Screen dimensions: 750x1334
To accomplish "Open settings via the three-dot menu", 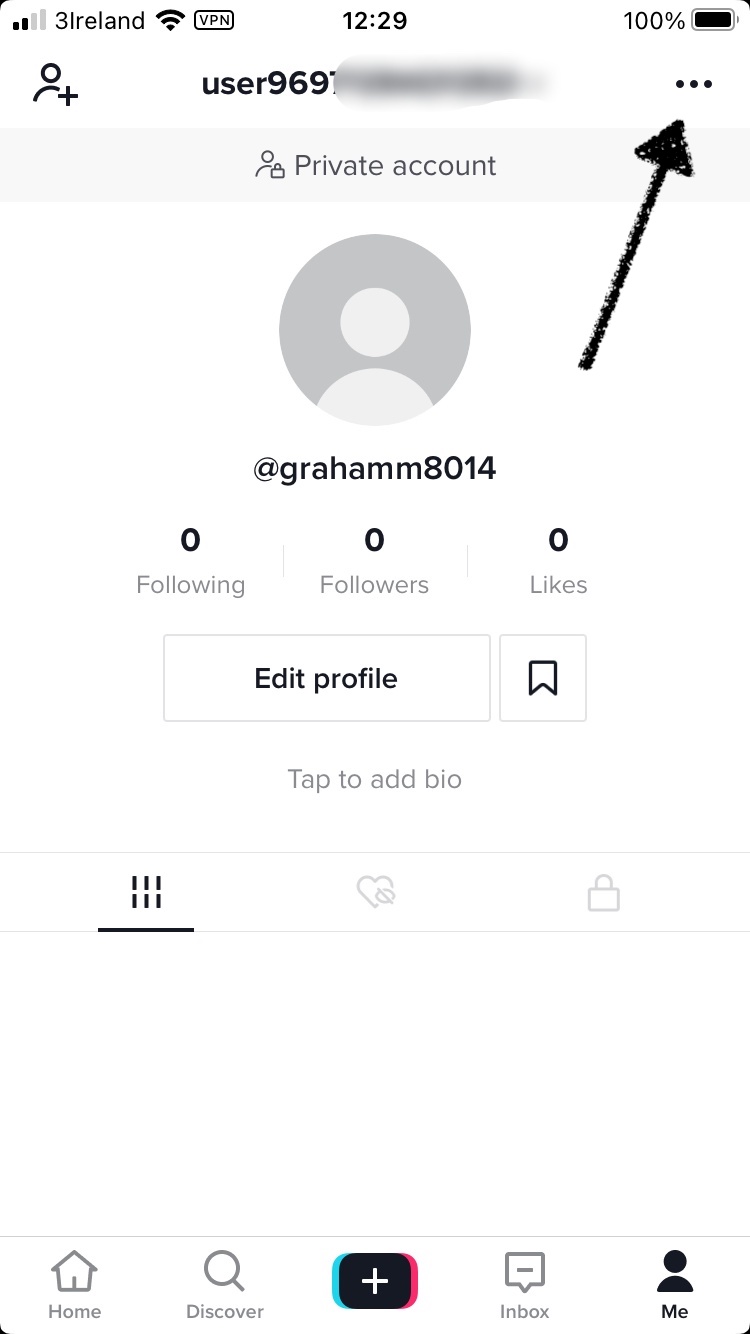I will tap(694, 84).
